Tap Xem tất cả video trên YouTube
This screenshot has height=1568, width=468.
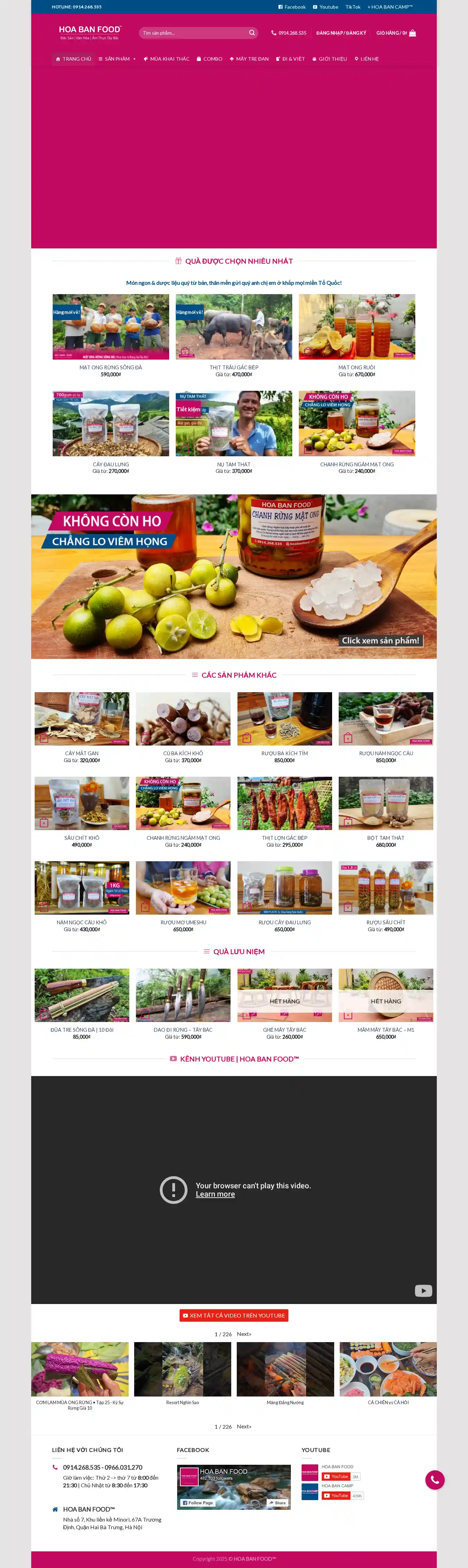[x=234, y=1315]
